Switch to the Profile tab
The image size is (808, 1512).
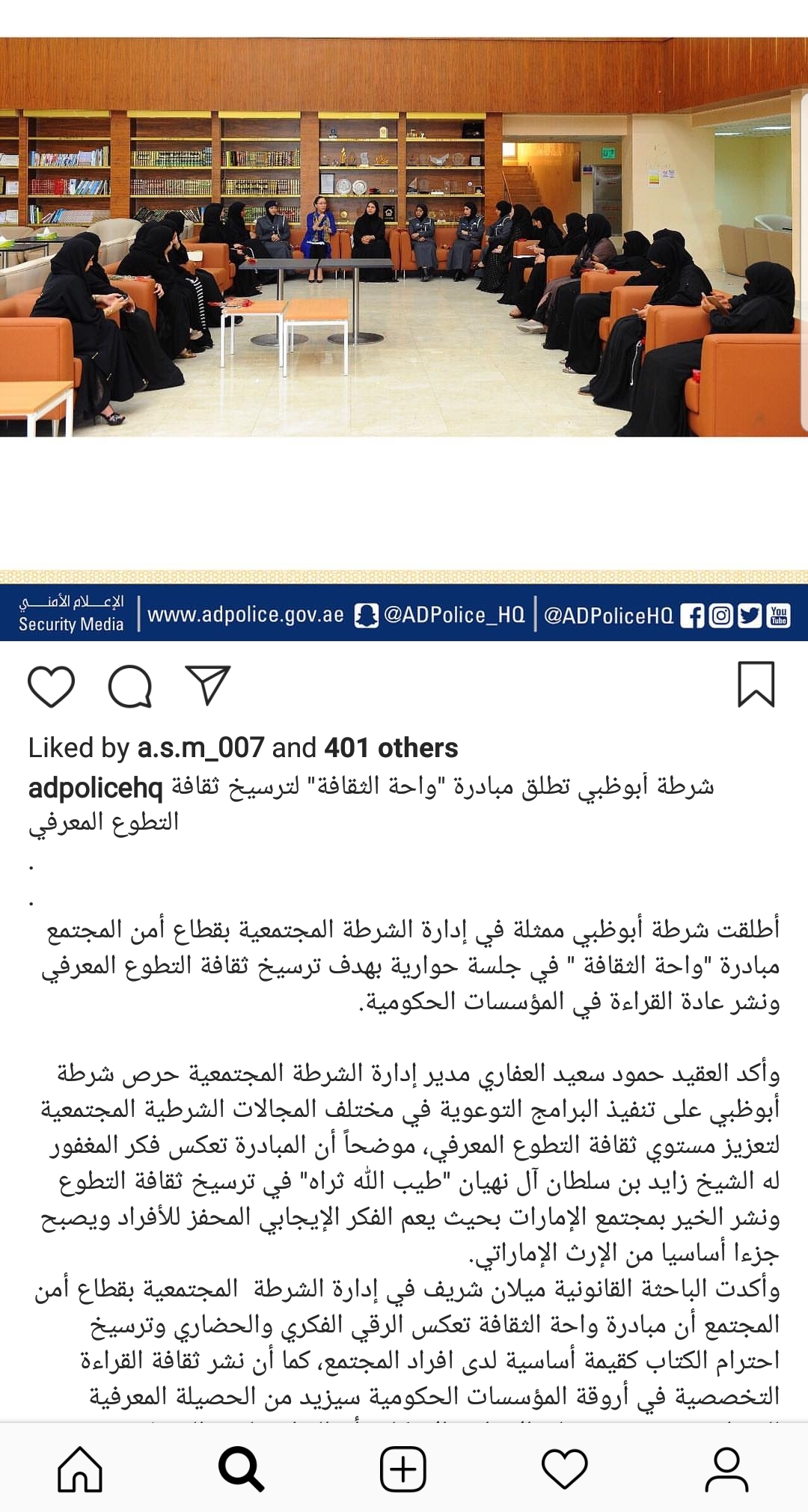pos(726,1469)
